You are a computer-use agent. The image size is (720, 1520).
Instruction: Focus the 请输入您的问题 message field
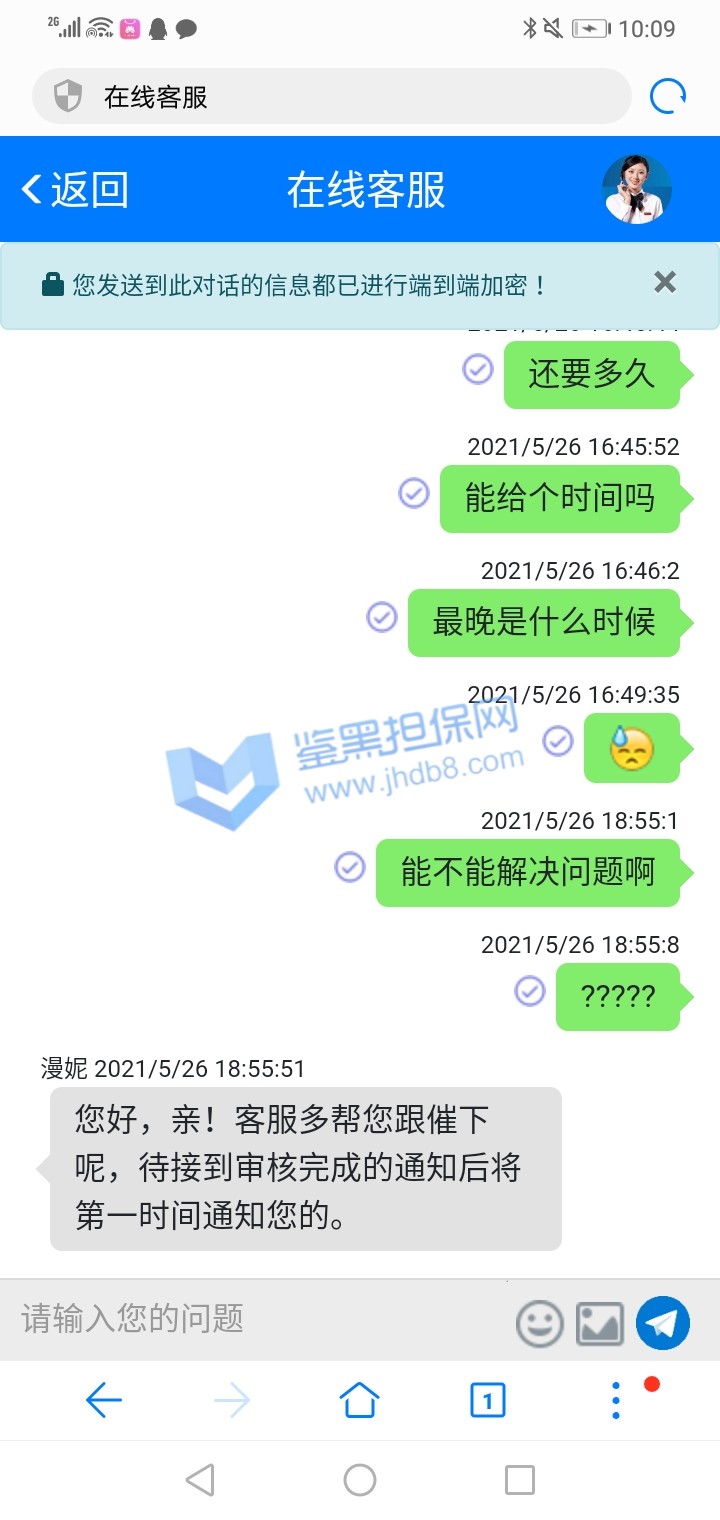[x=260, y=1320]
